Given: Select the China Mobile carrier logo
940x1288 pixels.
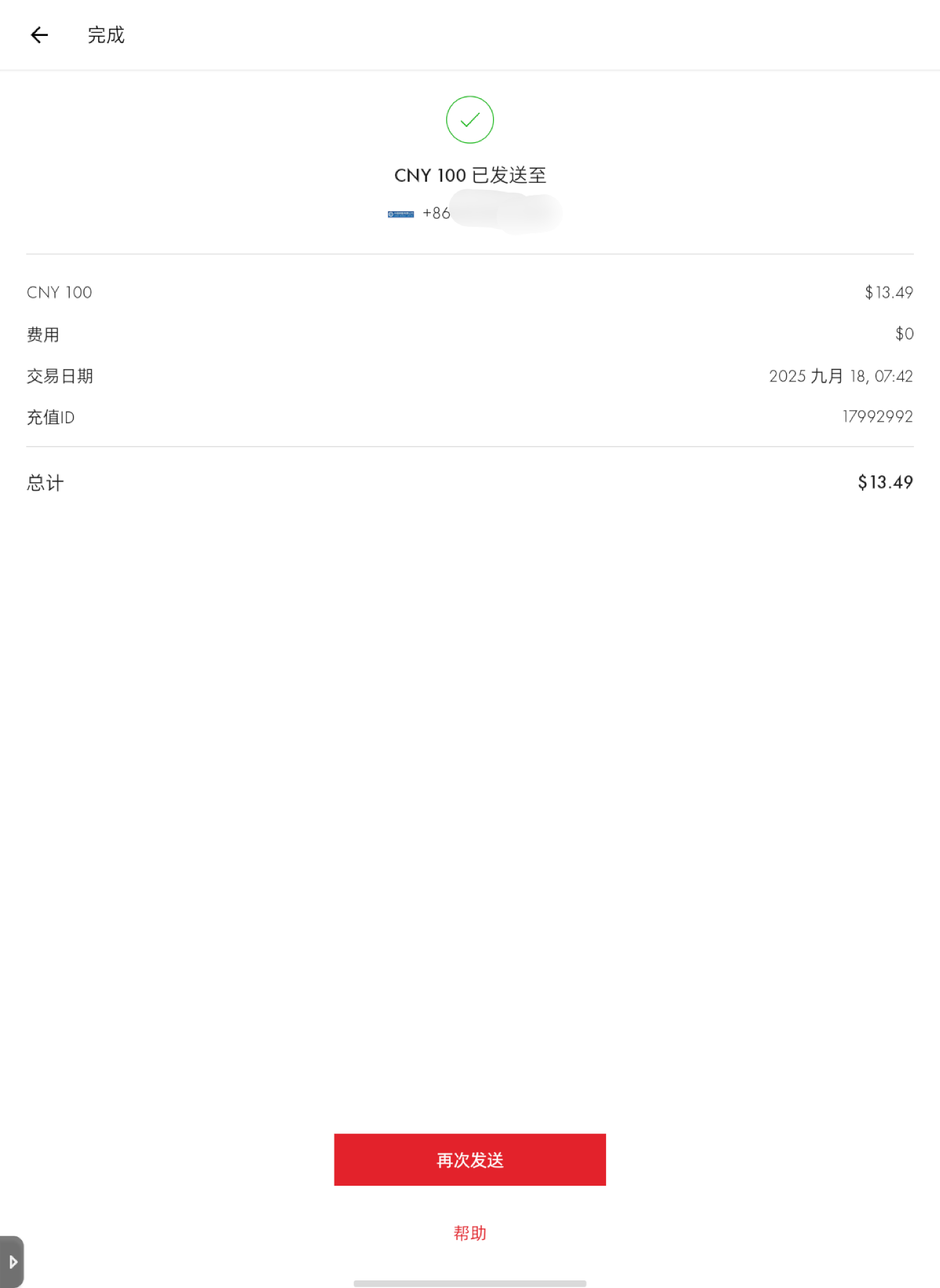Looking at the screenshot, I should [401, 213].
